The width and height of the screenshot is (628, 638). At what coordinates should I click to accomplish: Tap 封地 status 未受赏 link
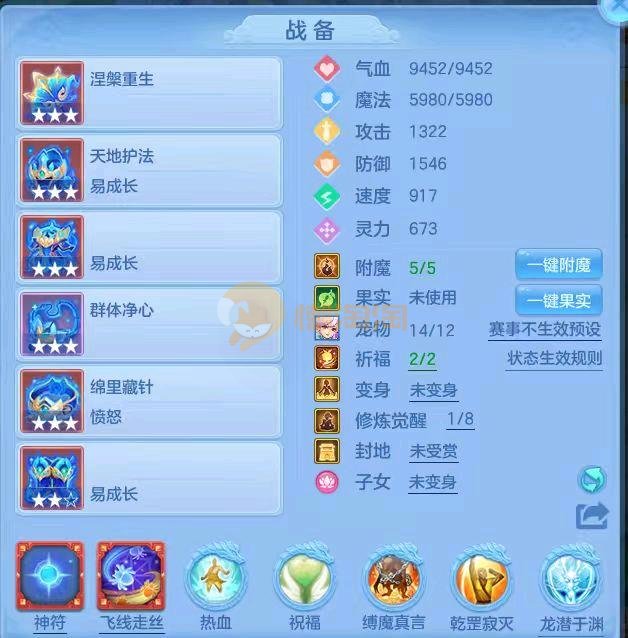(x=433, y=451)
